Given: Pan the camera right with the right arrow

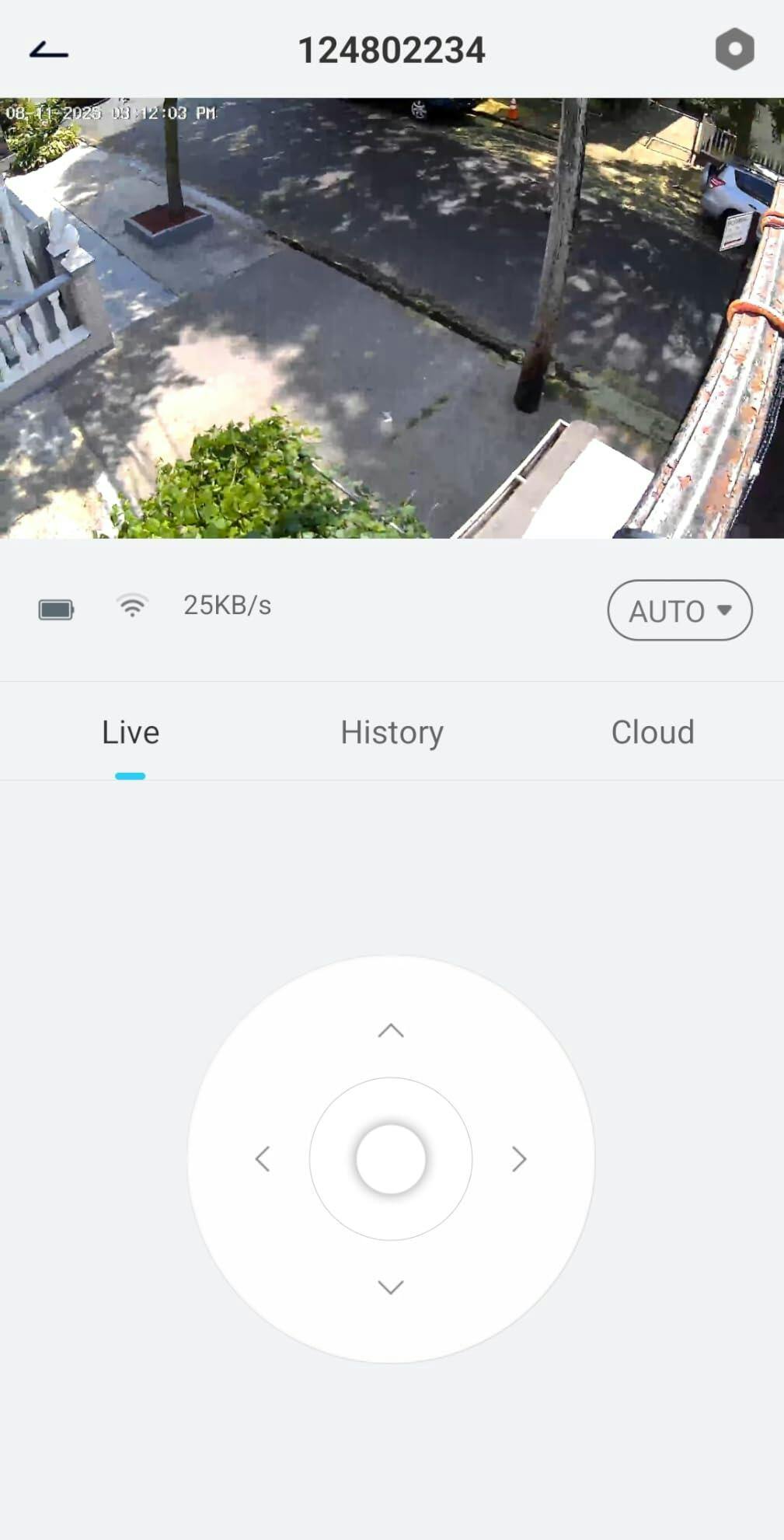Looking at the screenshot, I should pos(519,1159).
